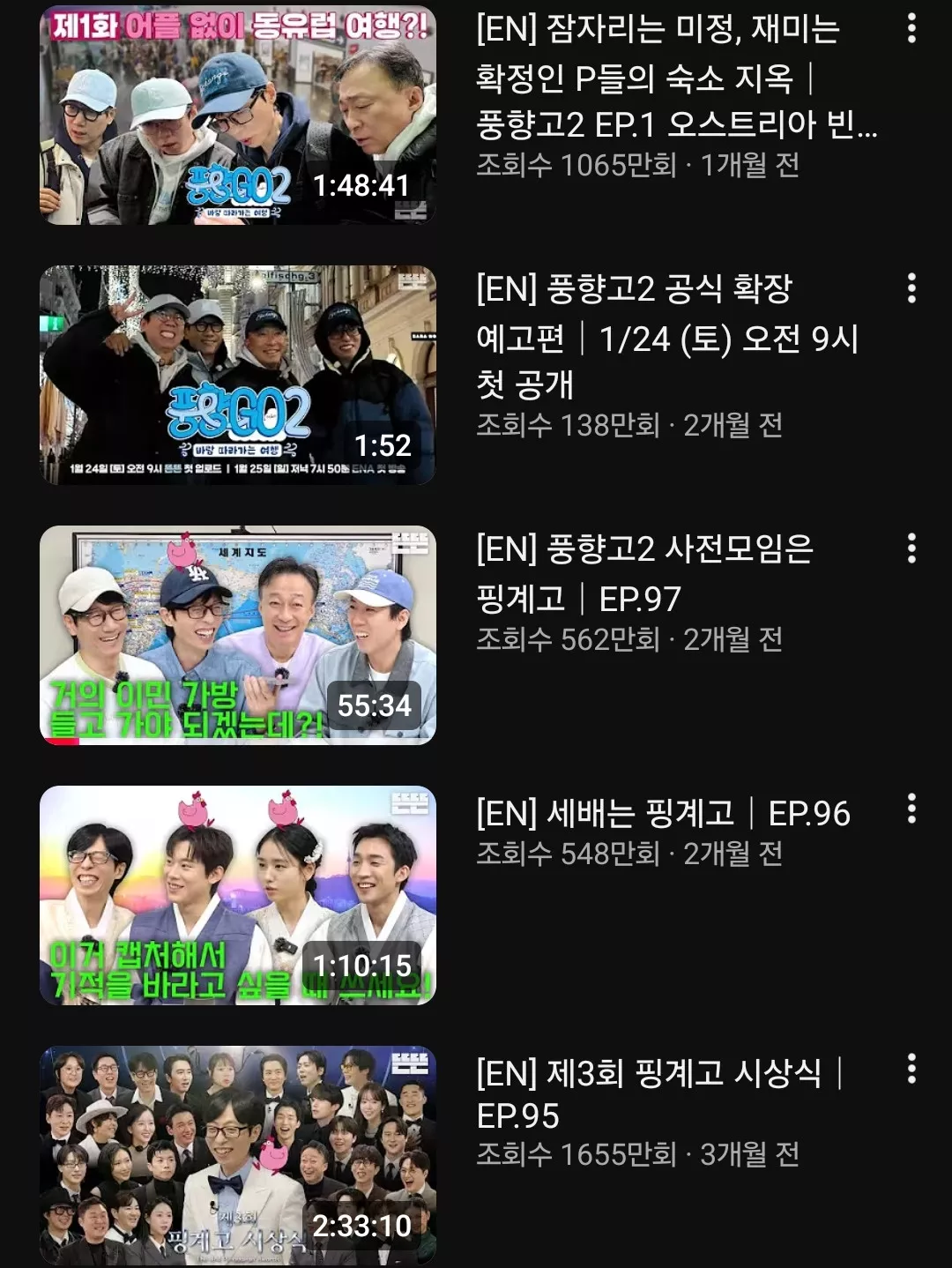Play 제3회 핑계고 시상식 EP.95 video
The height and width of the screenshot is (1268, 952).
pos(238,1155)
